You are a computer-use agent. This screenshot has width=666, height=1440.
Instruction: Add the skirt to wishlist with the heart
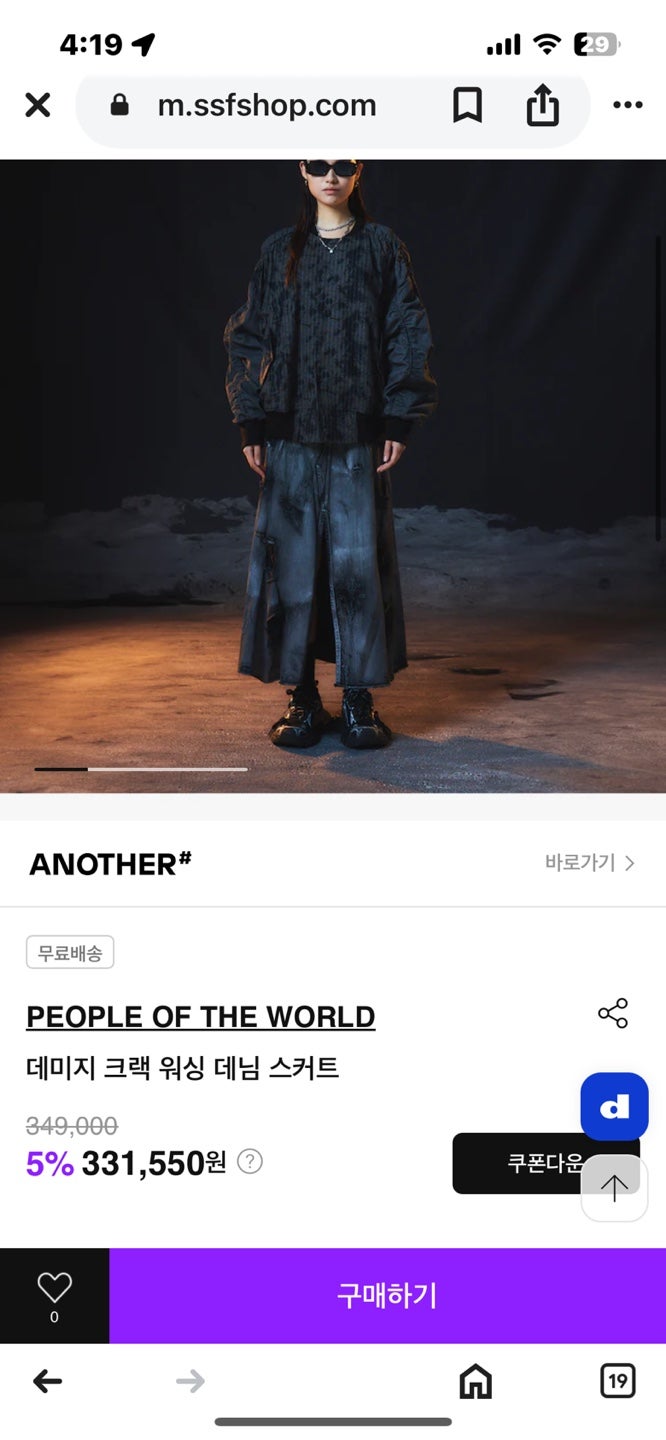coord(54,1295)
